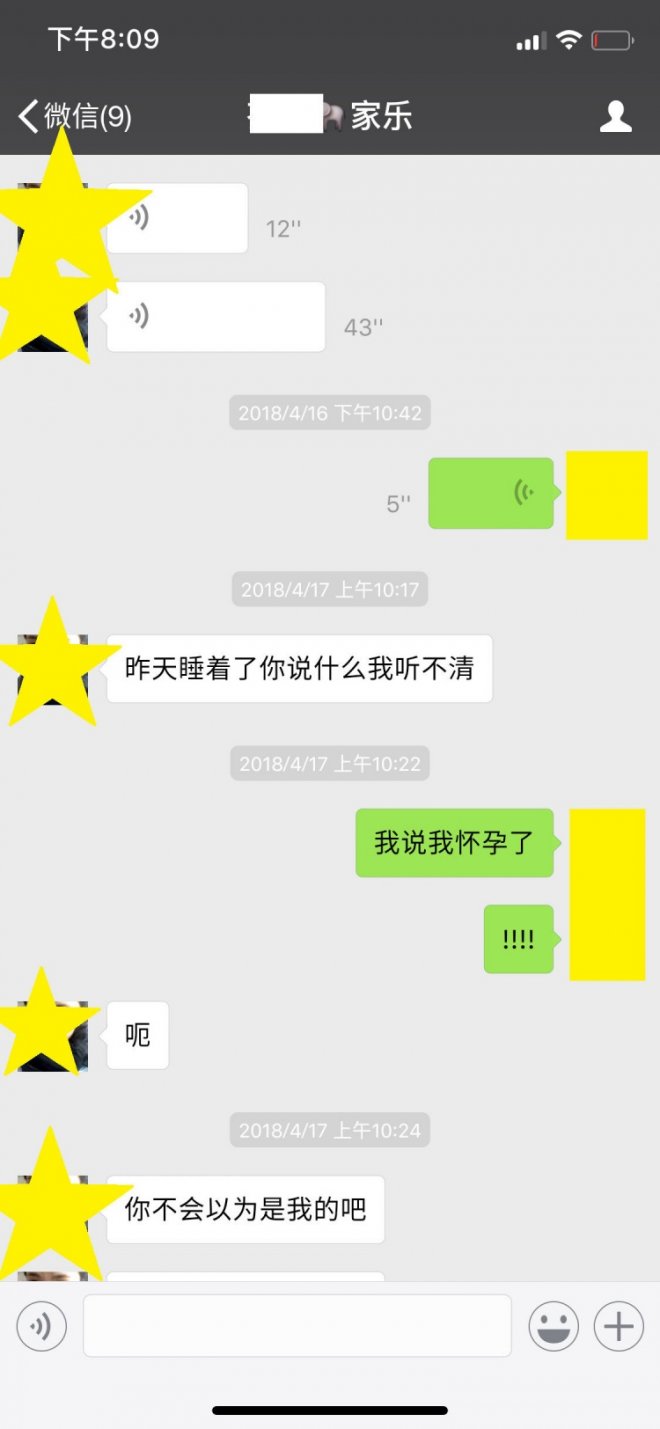Image resolution: width=660 pixels, height=1429 pixels.
Task: Switch to voice input mode
Action: point(41,1326)
